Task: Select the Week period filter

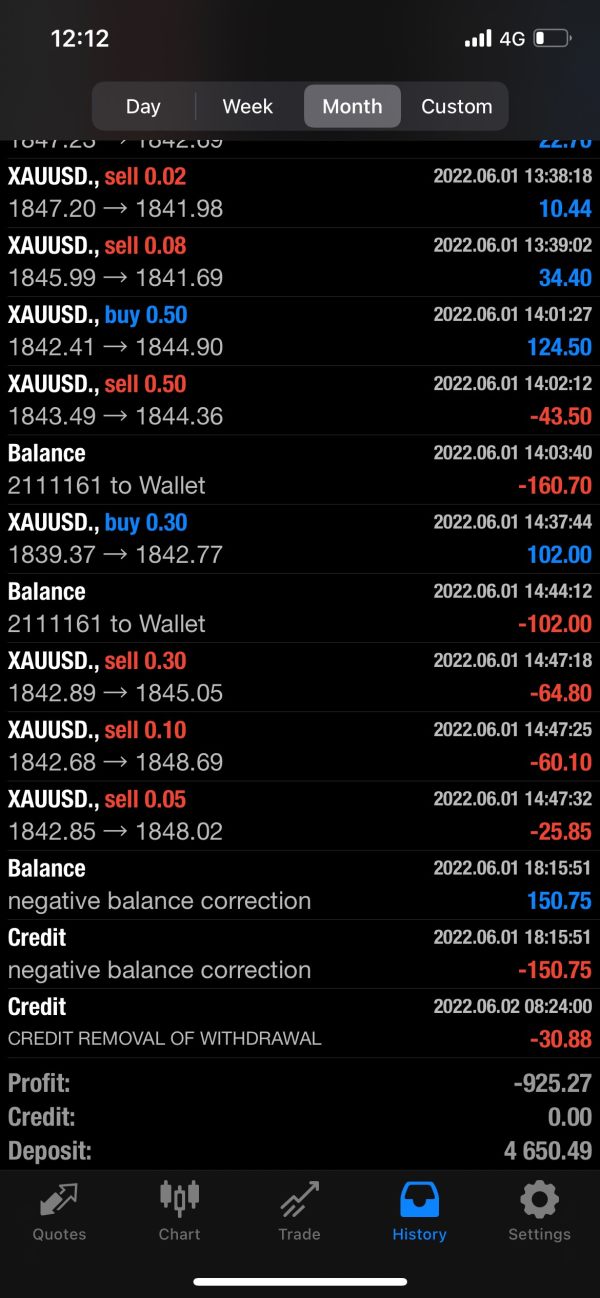Action: 248,106
